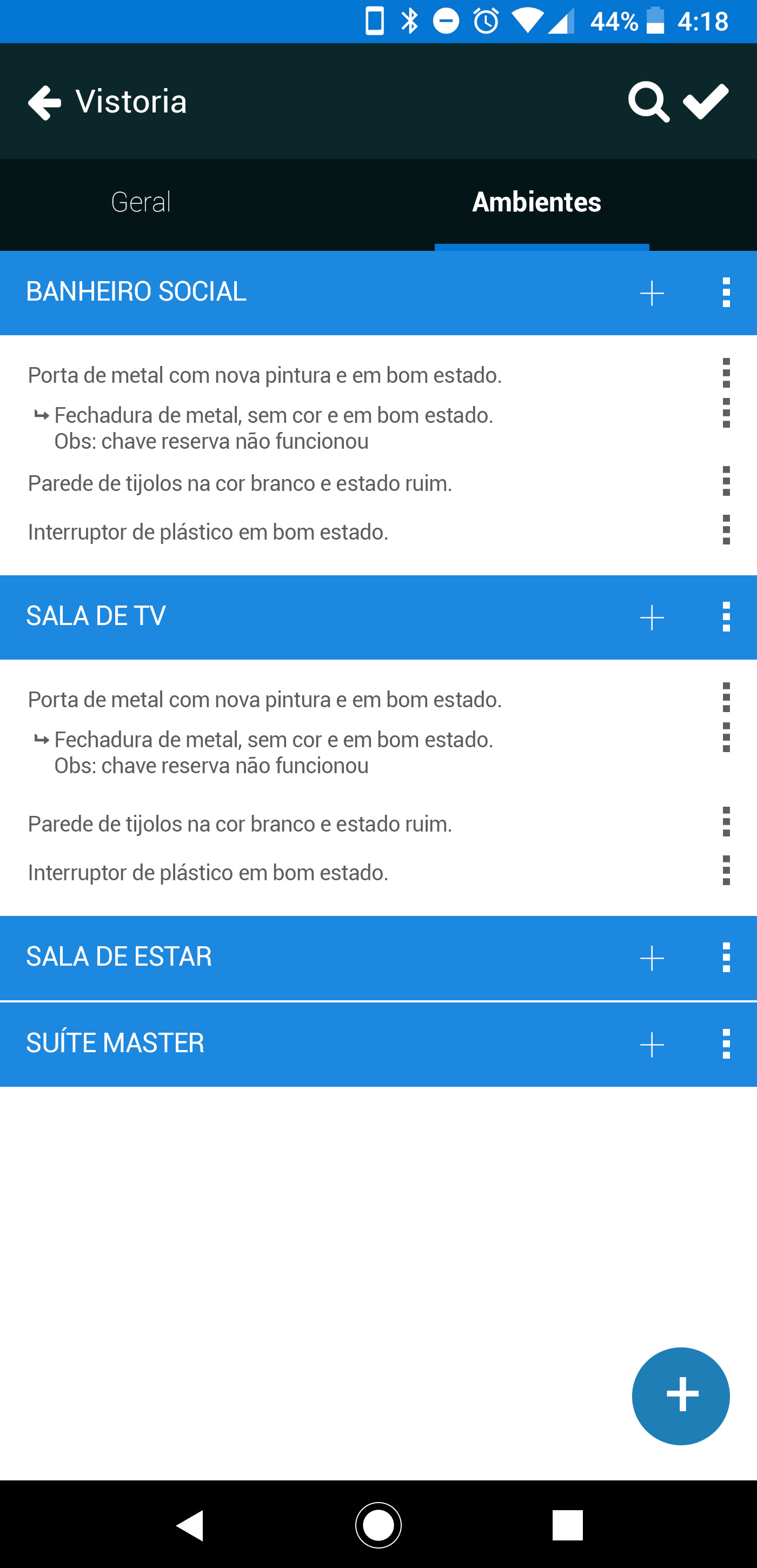757x1568 pixels.
Task: Add an item to SALA DE ESTAR
Action: tap(652, 959)
